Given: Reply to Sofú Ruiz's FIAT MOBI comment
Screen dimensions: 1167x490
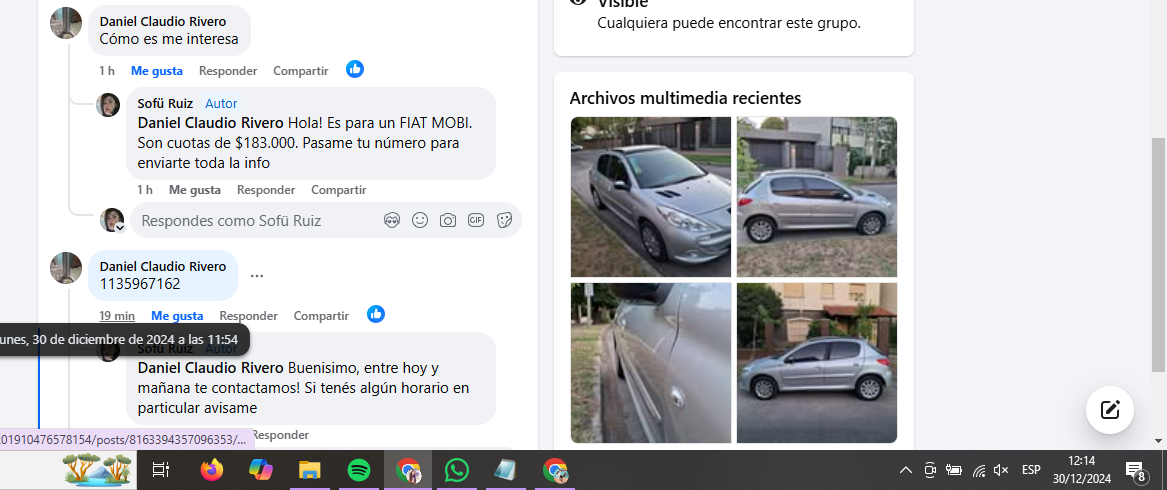Looking at the screenshot, I should (x=265, y=190).
